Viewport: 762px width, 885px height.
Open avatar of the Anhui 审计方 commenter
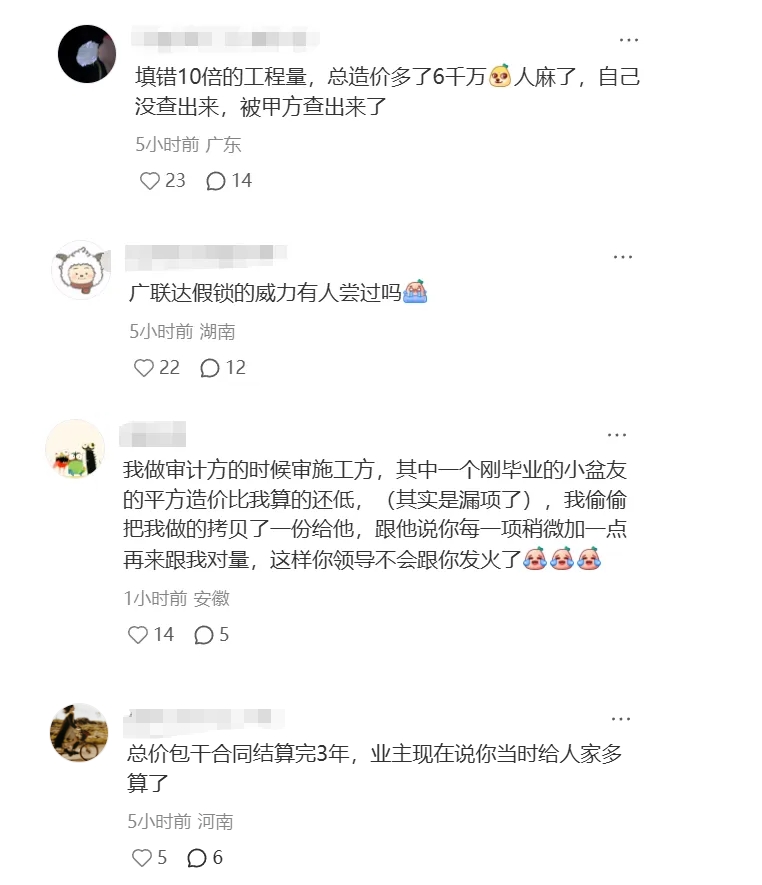tap(75, 449)
